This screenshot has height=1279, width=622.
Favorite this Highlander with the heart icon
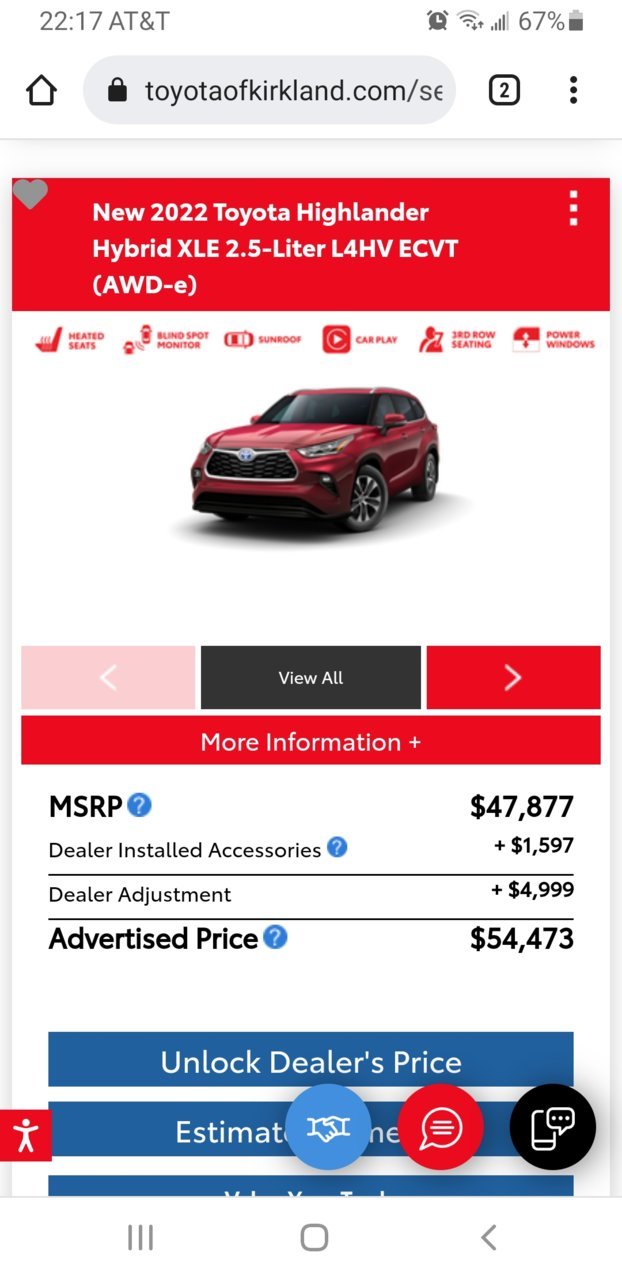pyautogui.click(x=30, y=194)
